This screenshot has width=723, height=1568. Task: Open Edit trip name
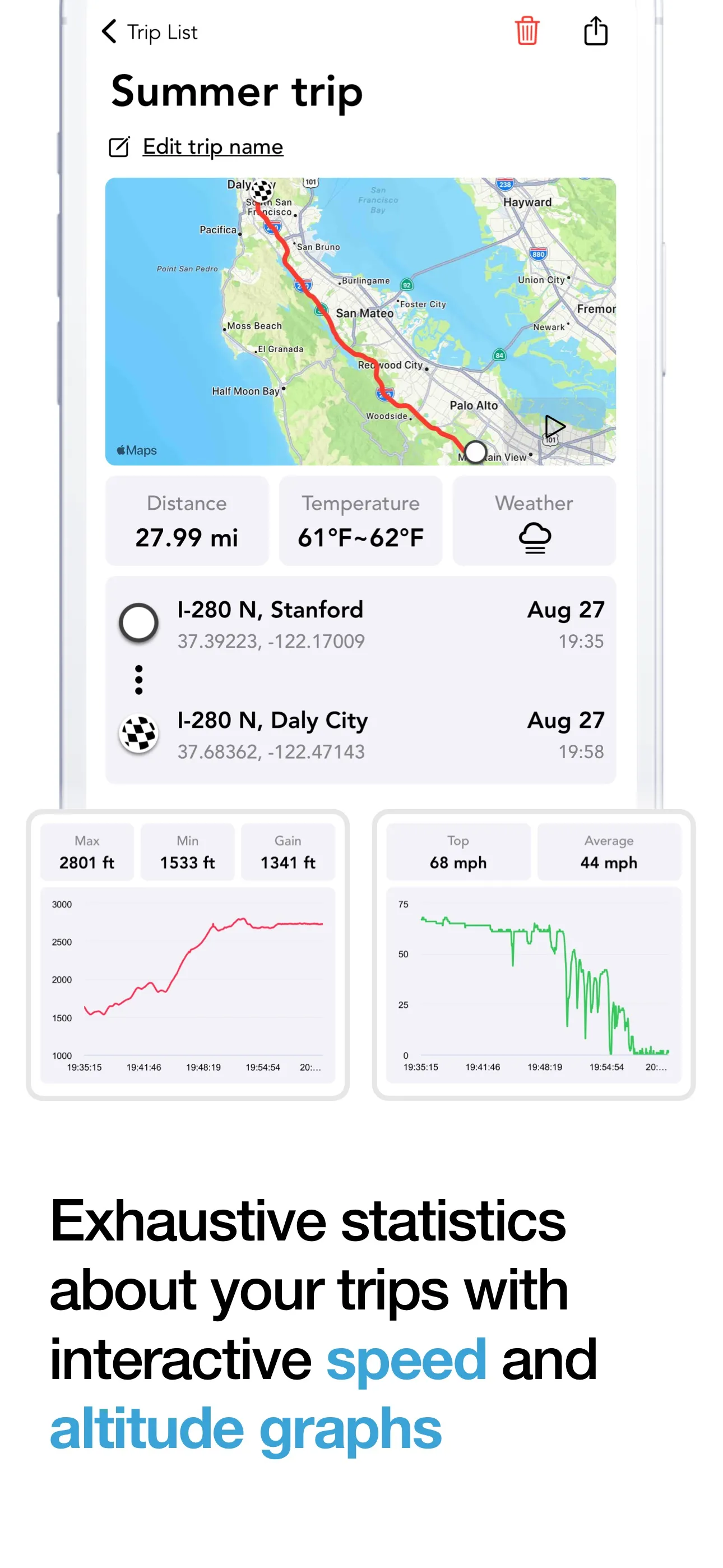click(x=212, y=146)
